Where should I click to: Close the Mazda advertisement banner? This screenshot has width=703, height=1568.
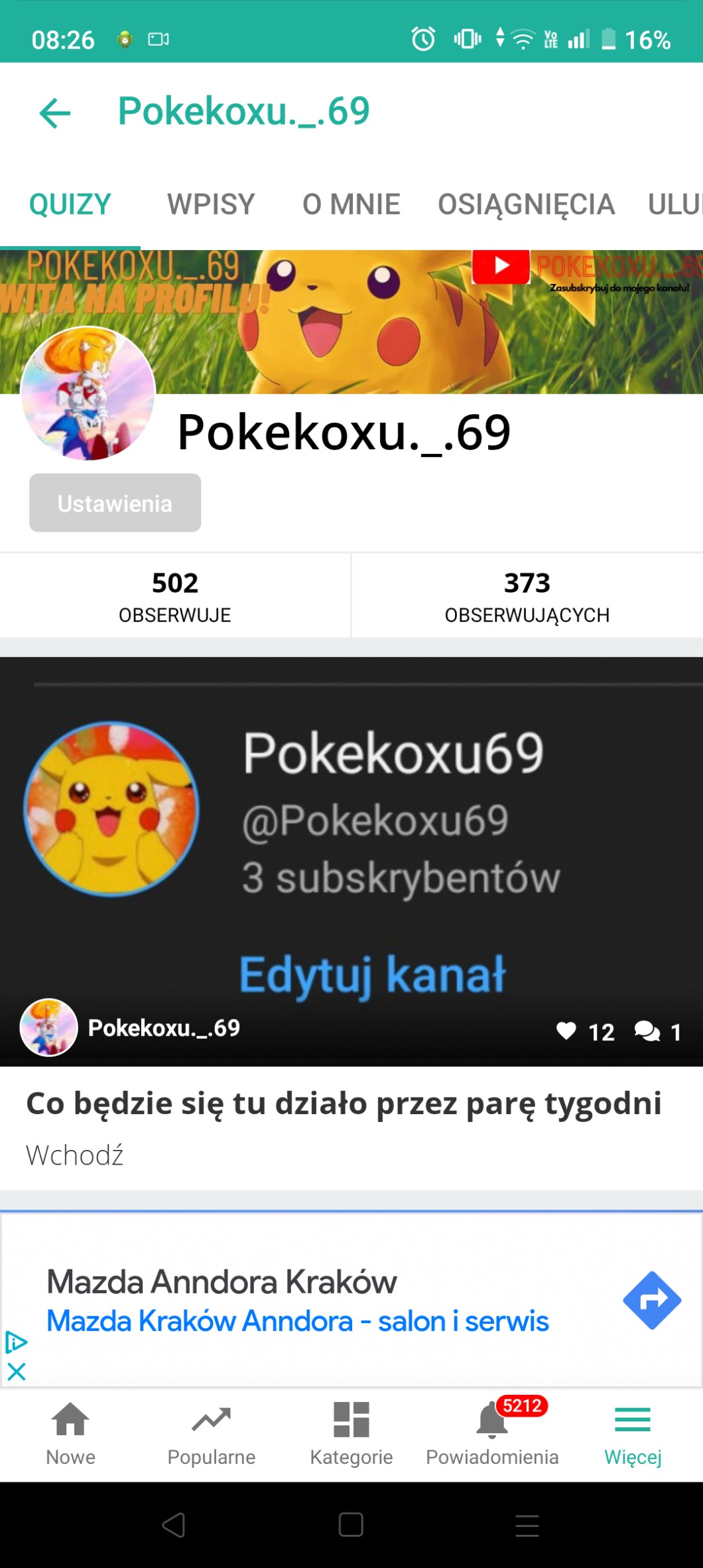(17, 1372)
